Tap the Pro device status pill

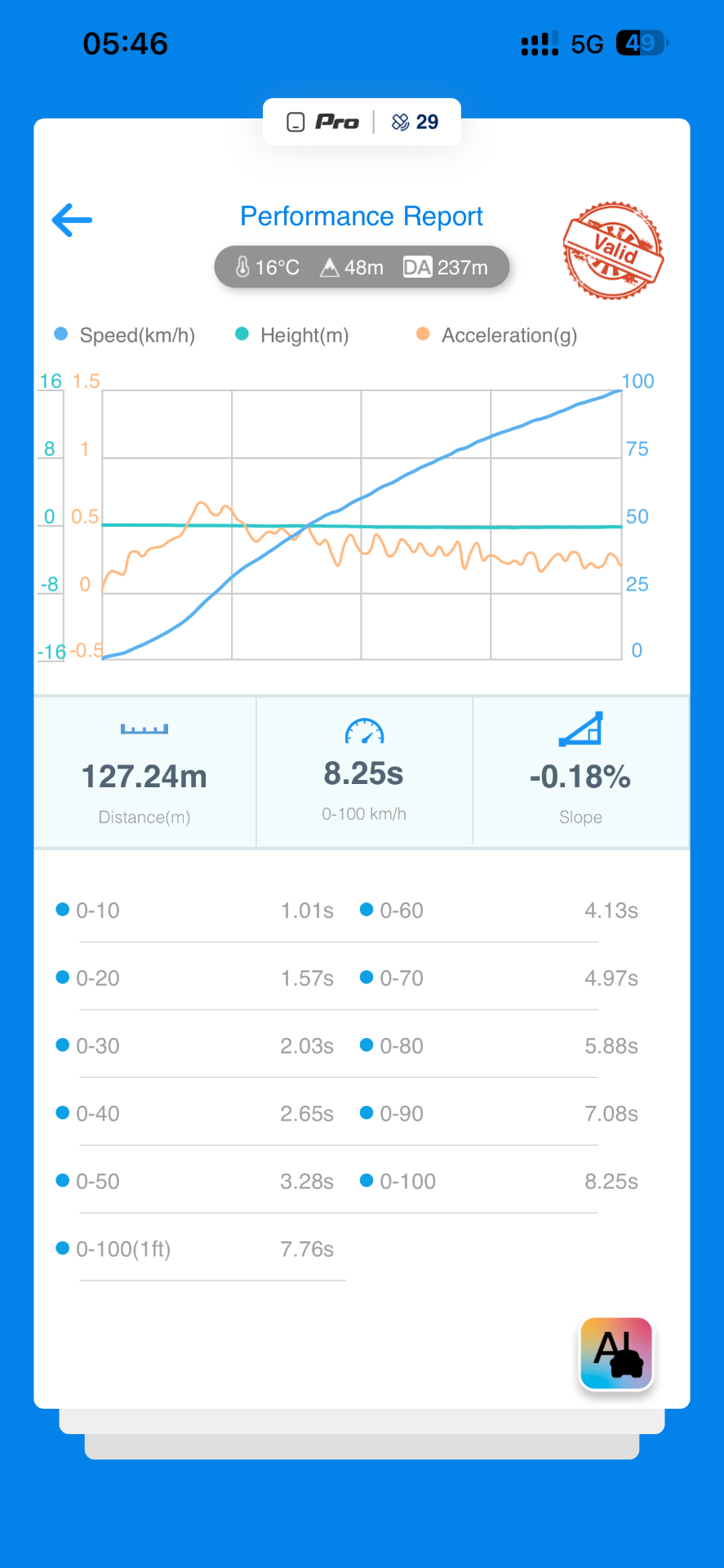(x=362, y=122)
